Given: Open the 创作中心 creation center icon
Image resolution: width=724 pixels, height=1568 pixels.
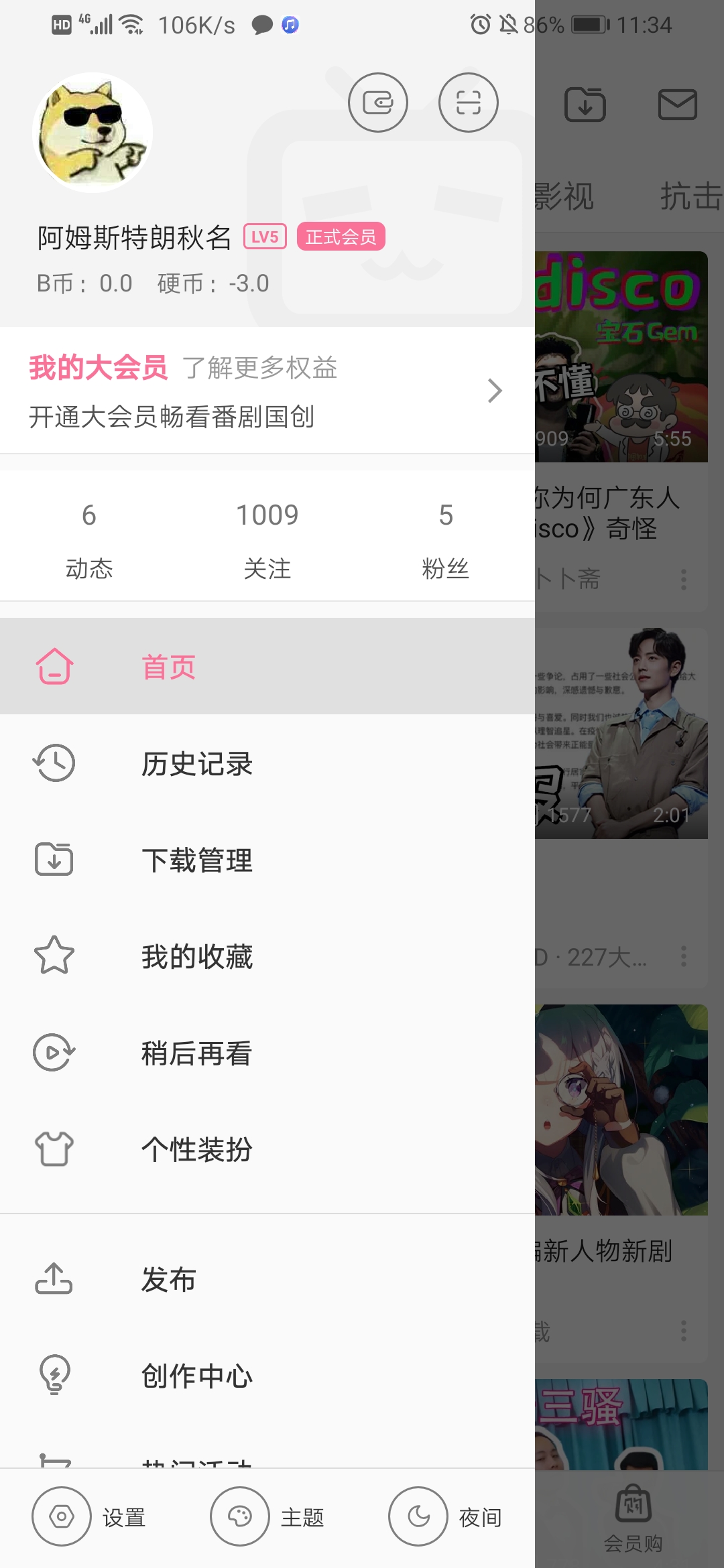Looking at the screenshot, I should click(x=55, y=1375).
